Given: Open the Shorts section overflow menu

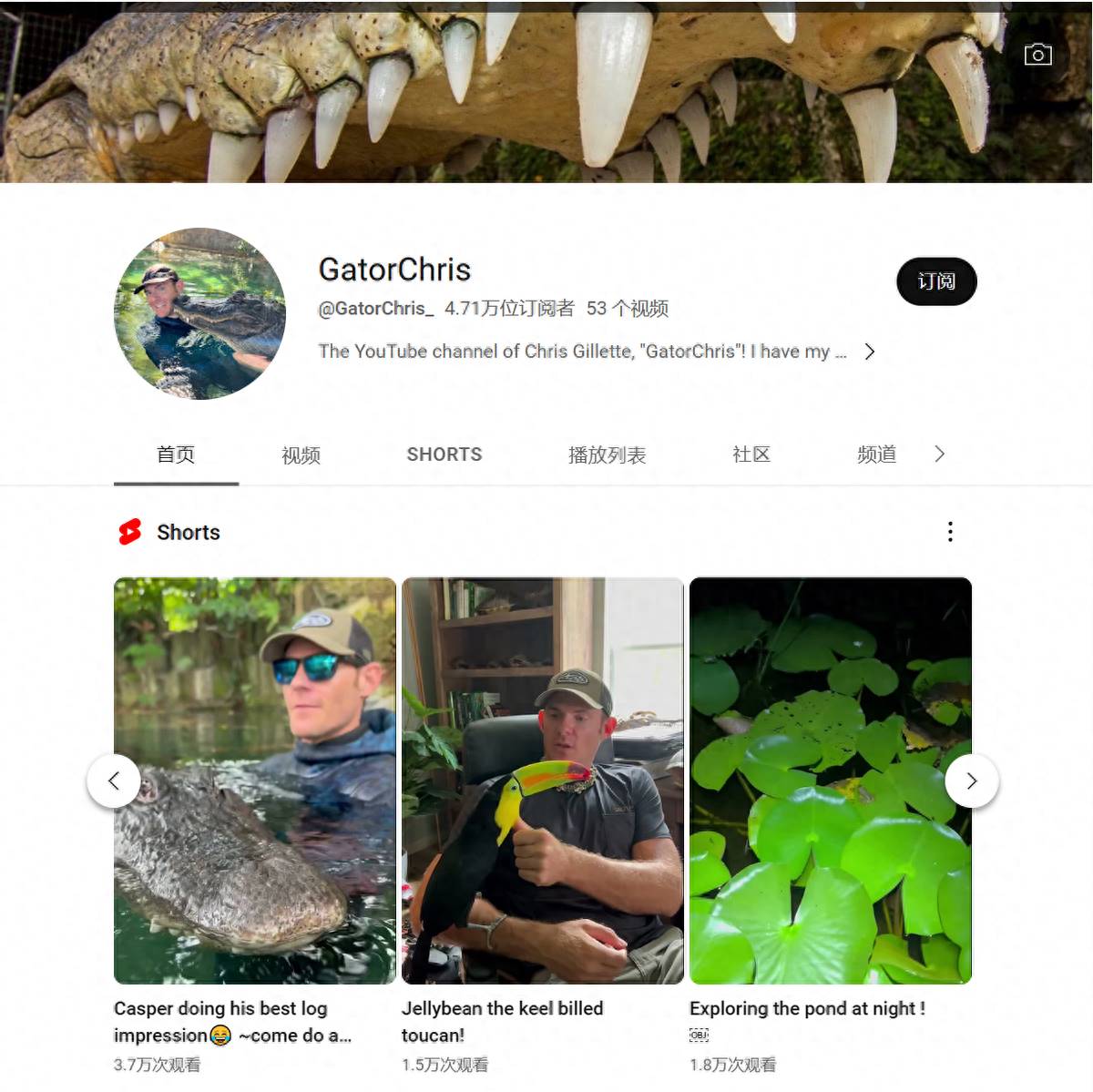Looking at the screenshot, I should click(950, 532).
